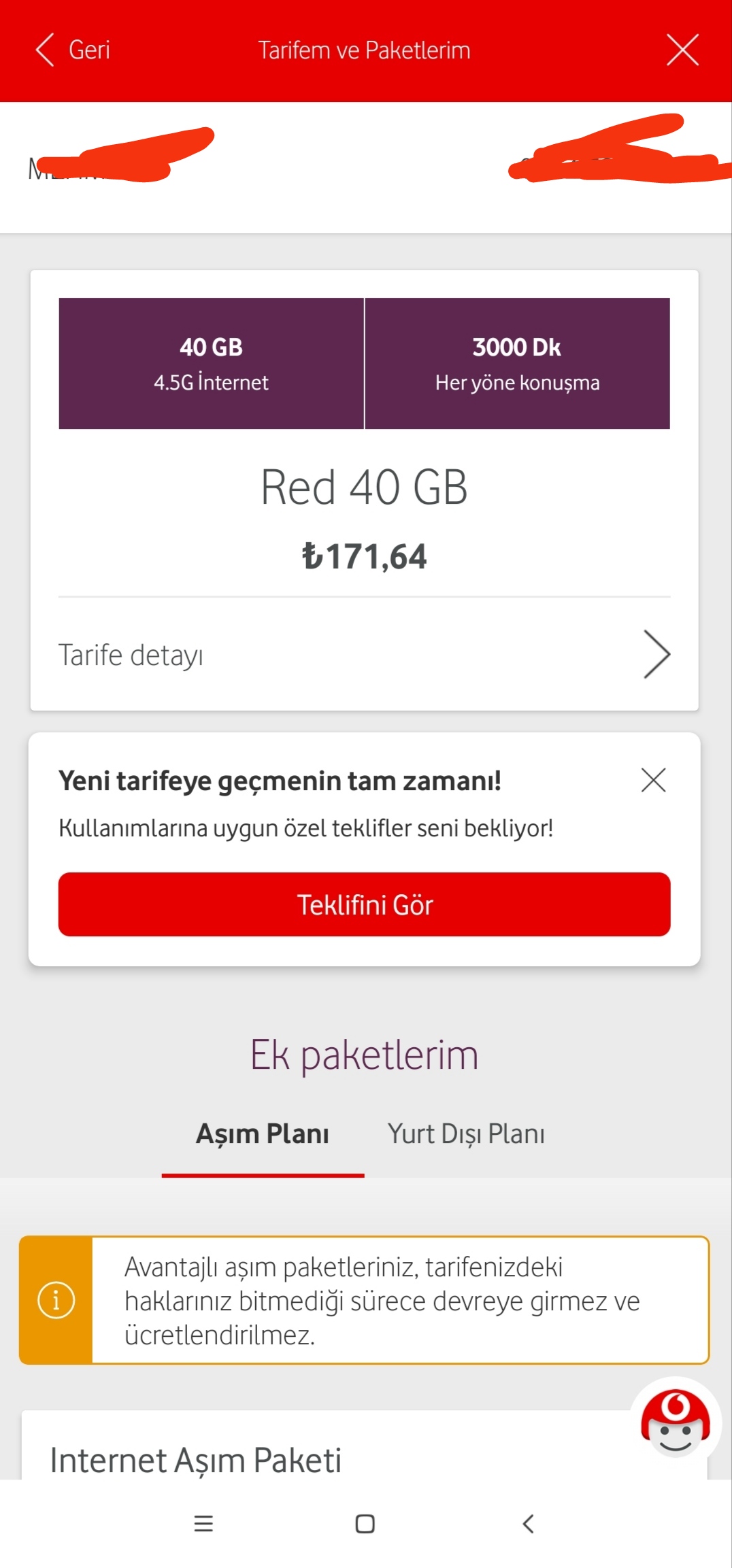Close the Tarifem ve Paketlerim page
Screen dimensions: 732x1568
[682, 50]
